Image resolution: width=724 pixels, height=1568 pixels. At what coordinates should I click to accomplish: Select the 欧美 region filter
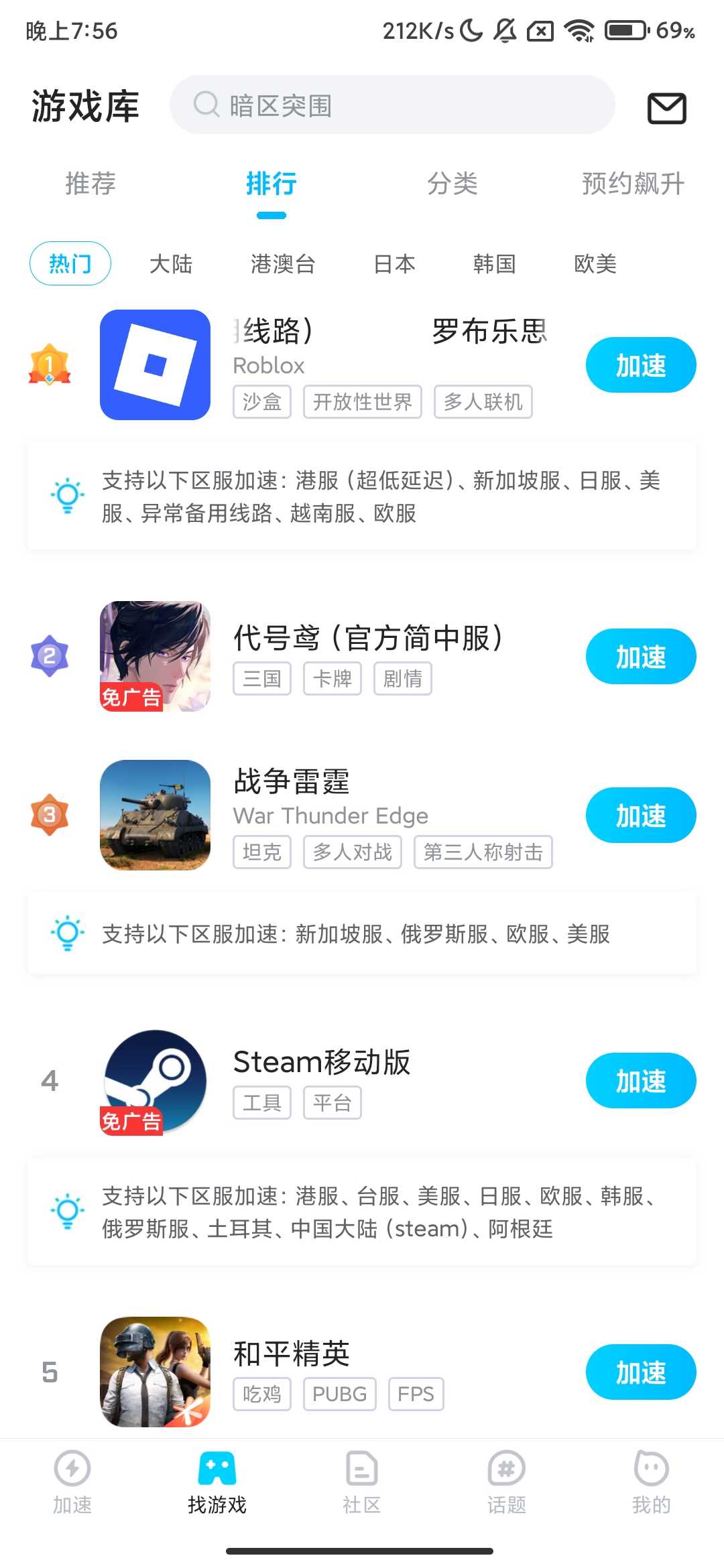[x=594, y=264]
